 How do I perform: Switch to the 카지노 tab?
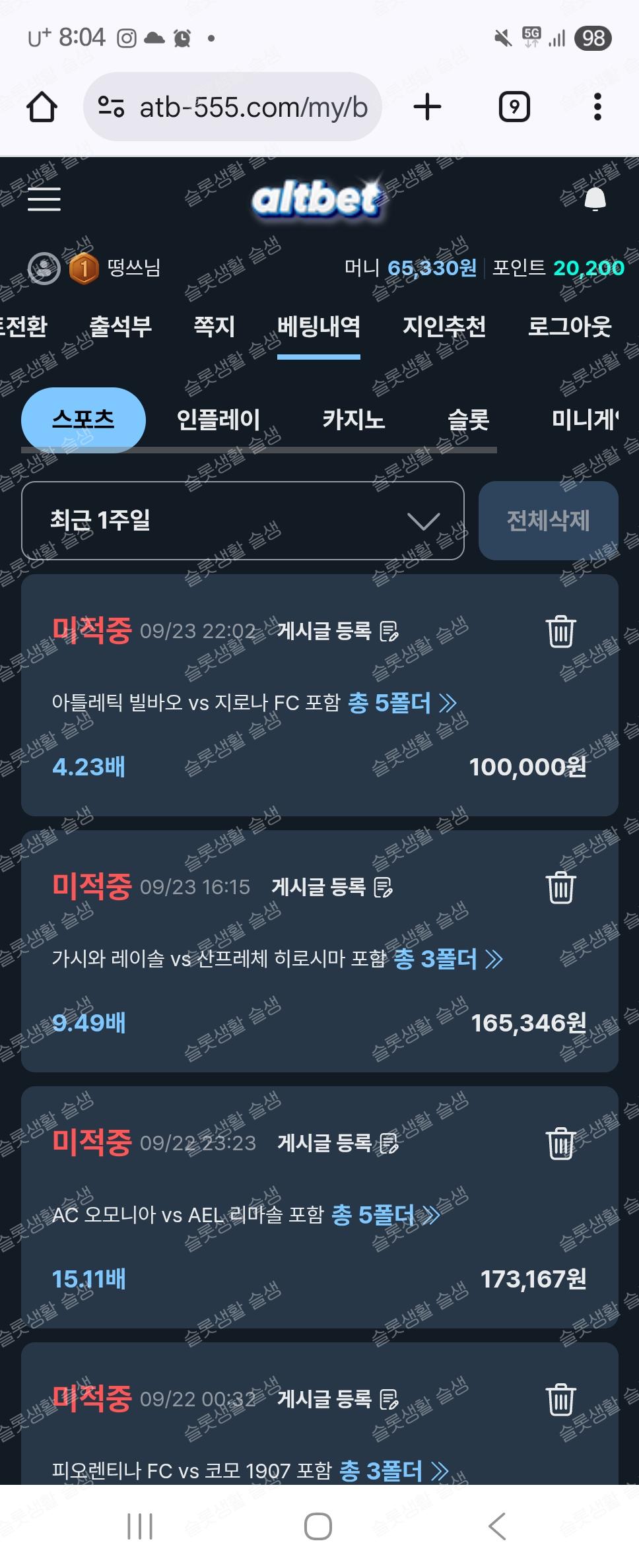tap(353, 420)
